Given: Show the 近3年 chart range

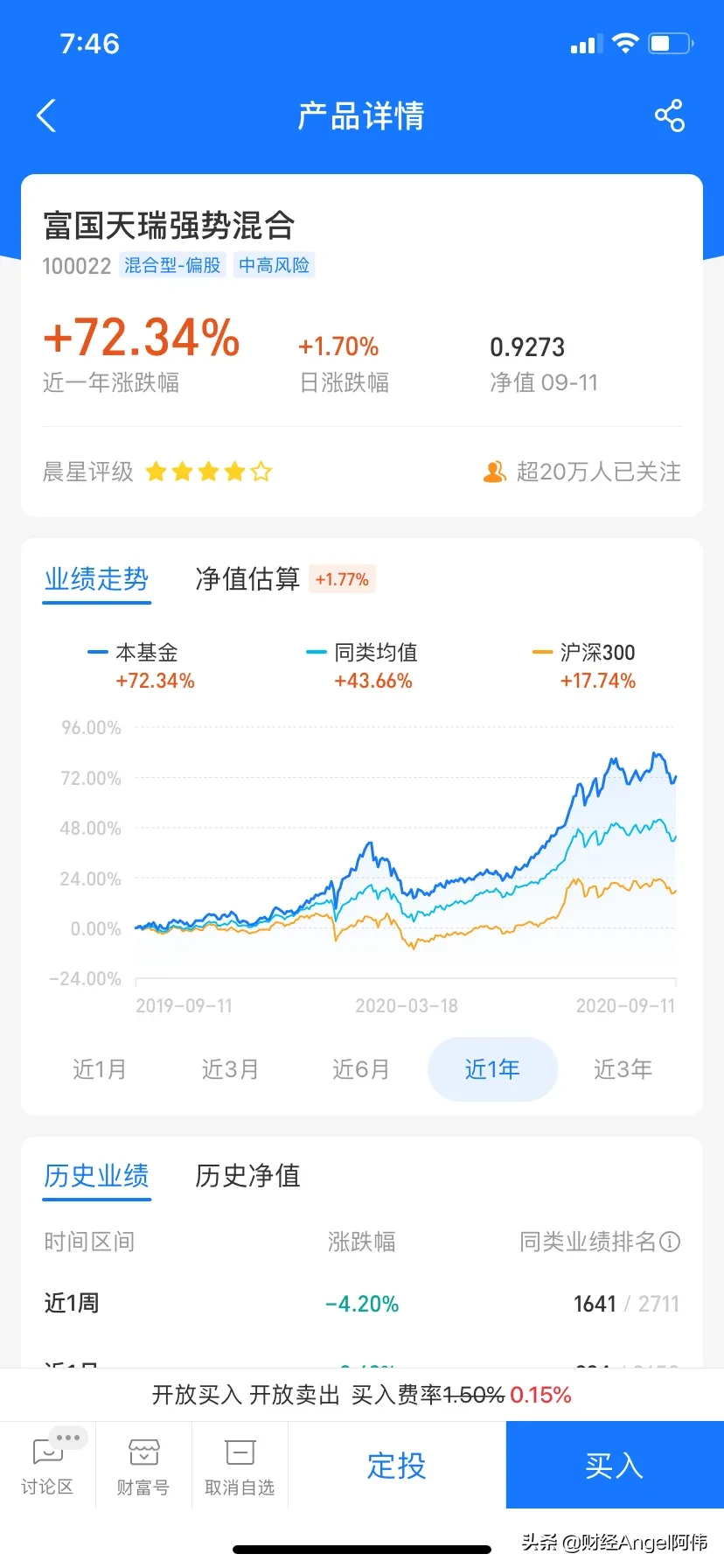Looking at the screenshot, I should (623, 1069).
